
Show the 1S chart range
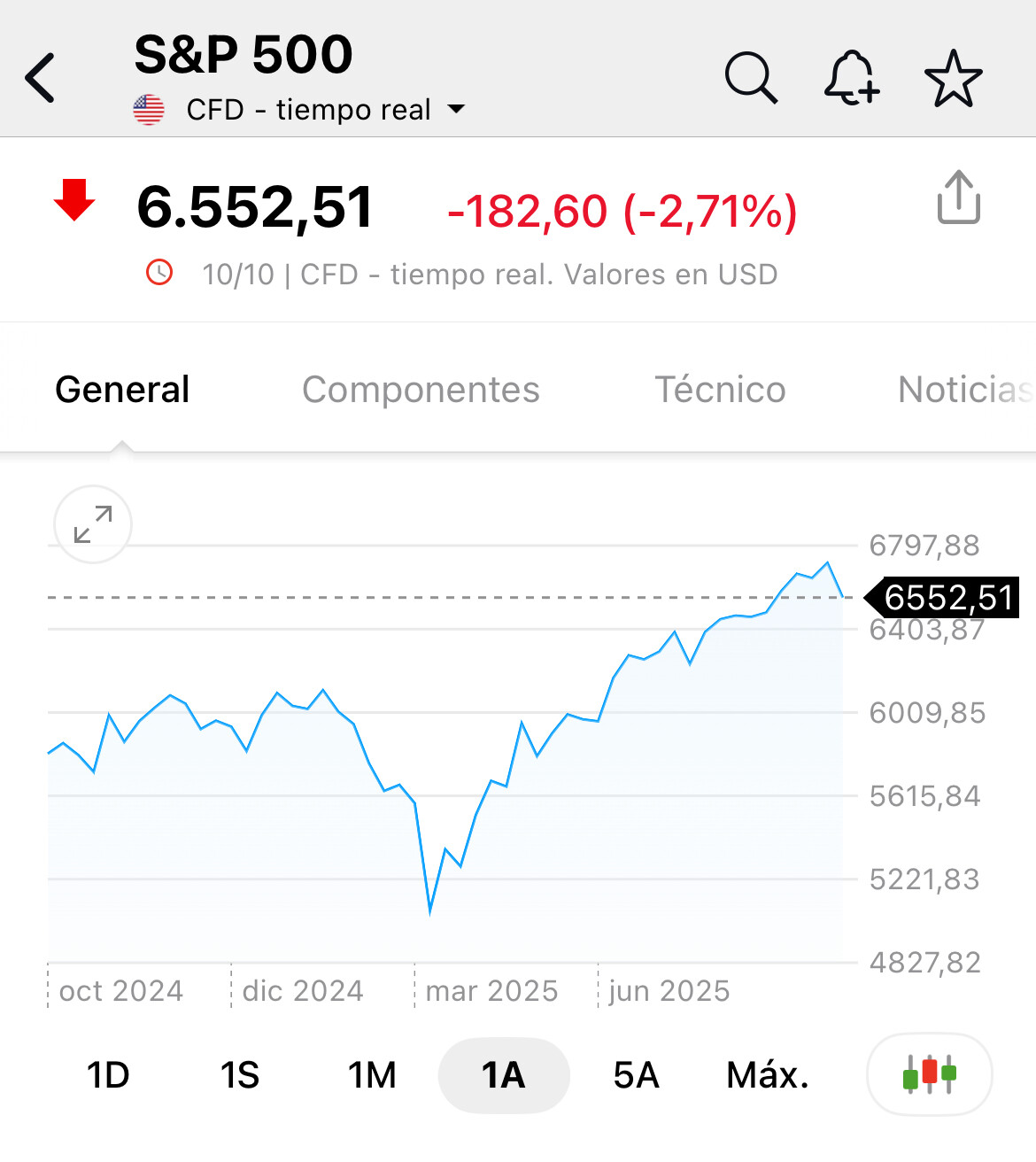coord(240,1075)
